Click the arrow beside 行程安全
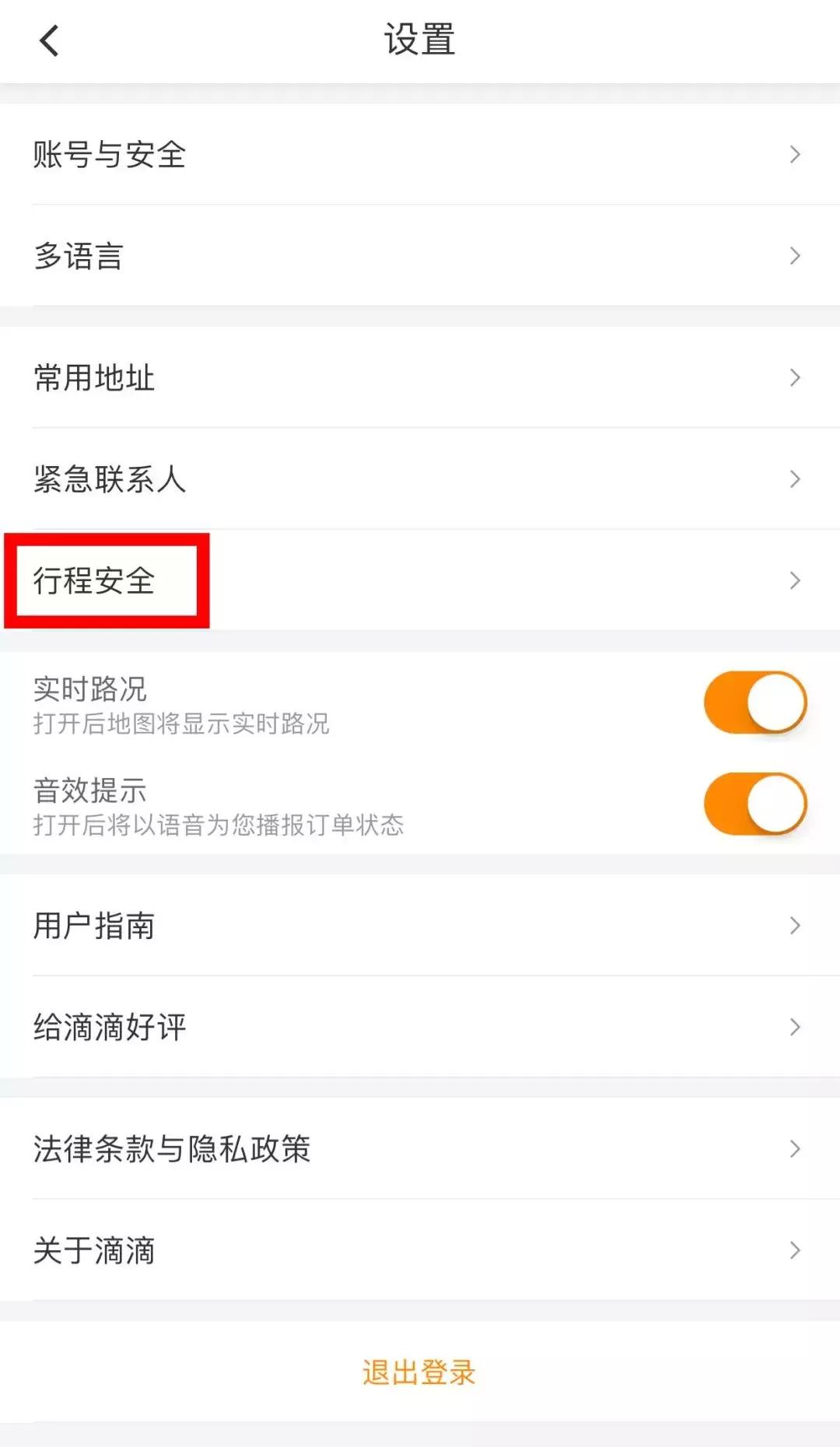840x1447 pixels. pos(795,580)
